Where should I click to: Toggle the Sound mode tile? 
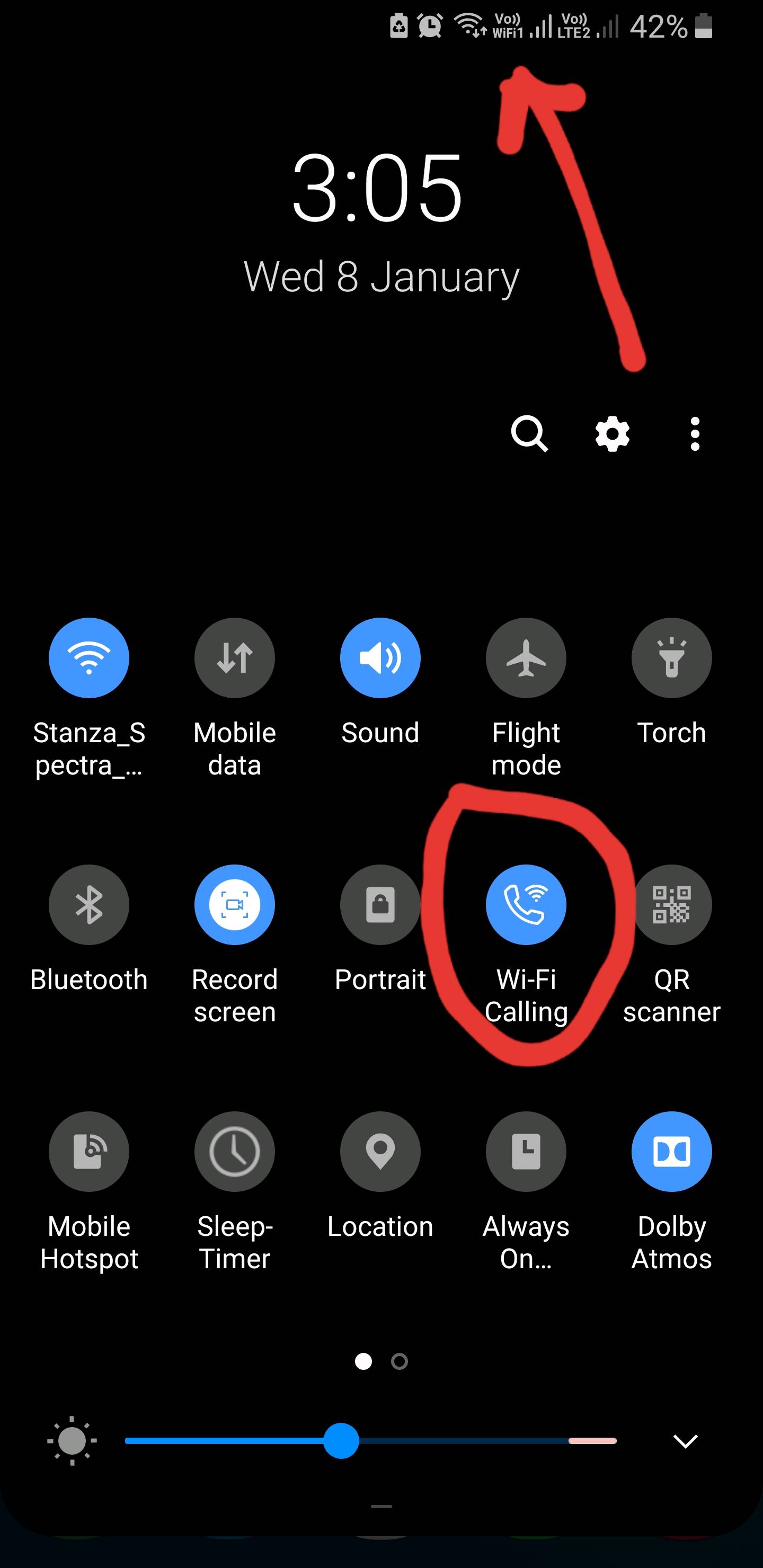380,657
